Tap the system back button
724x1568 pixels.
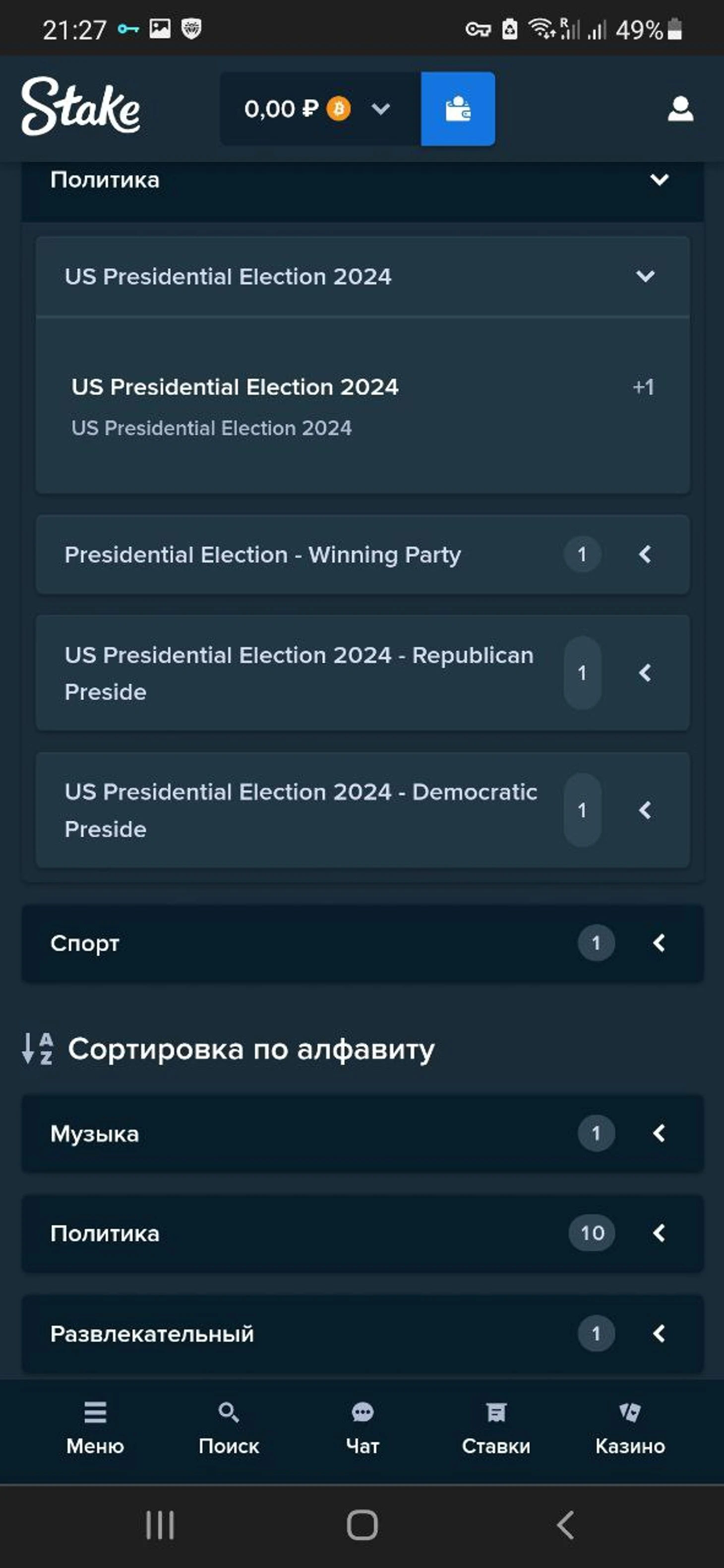[566, 1525]
